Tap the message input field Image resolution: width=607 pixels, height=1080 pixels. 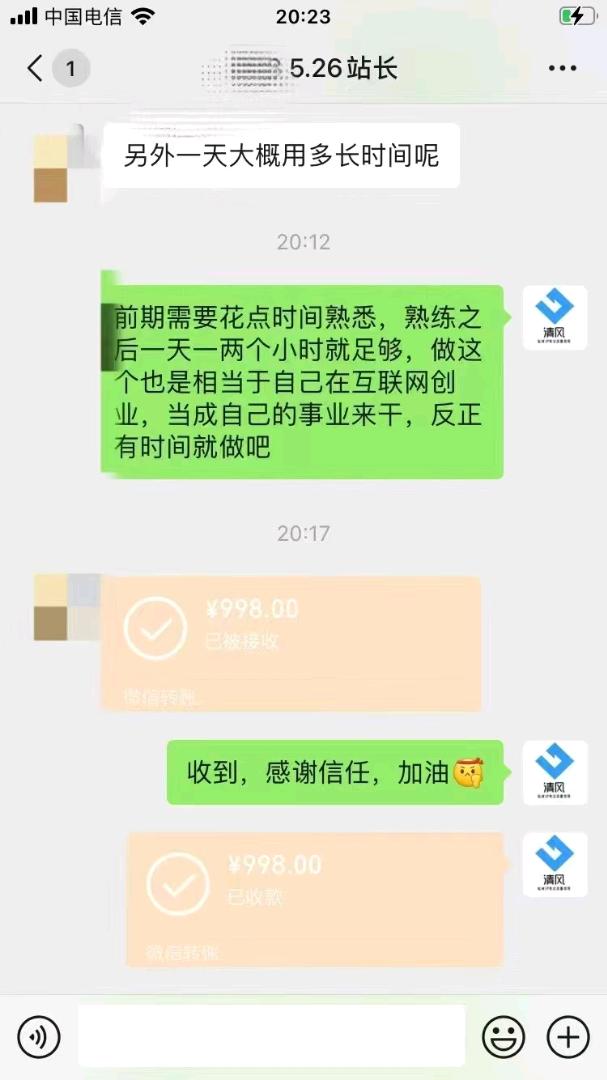[x=271, y=1036]
